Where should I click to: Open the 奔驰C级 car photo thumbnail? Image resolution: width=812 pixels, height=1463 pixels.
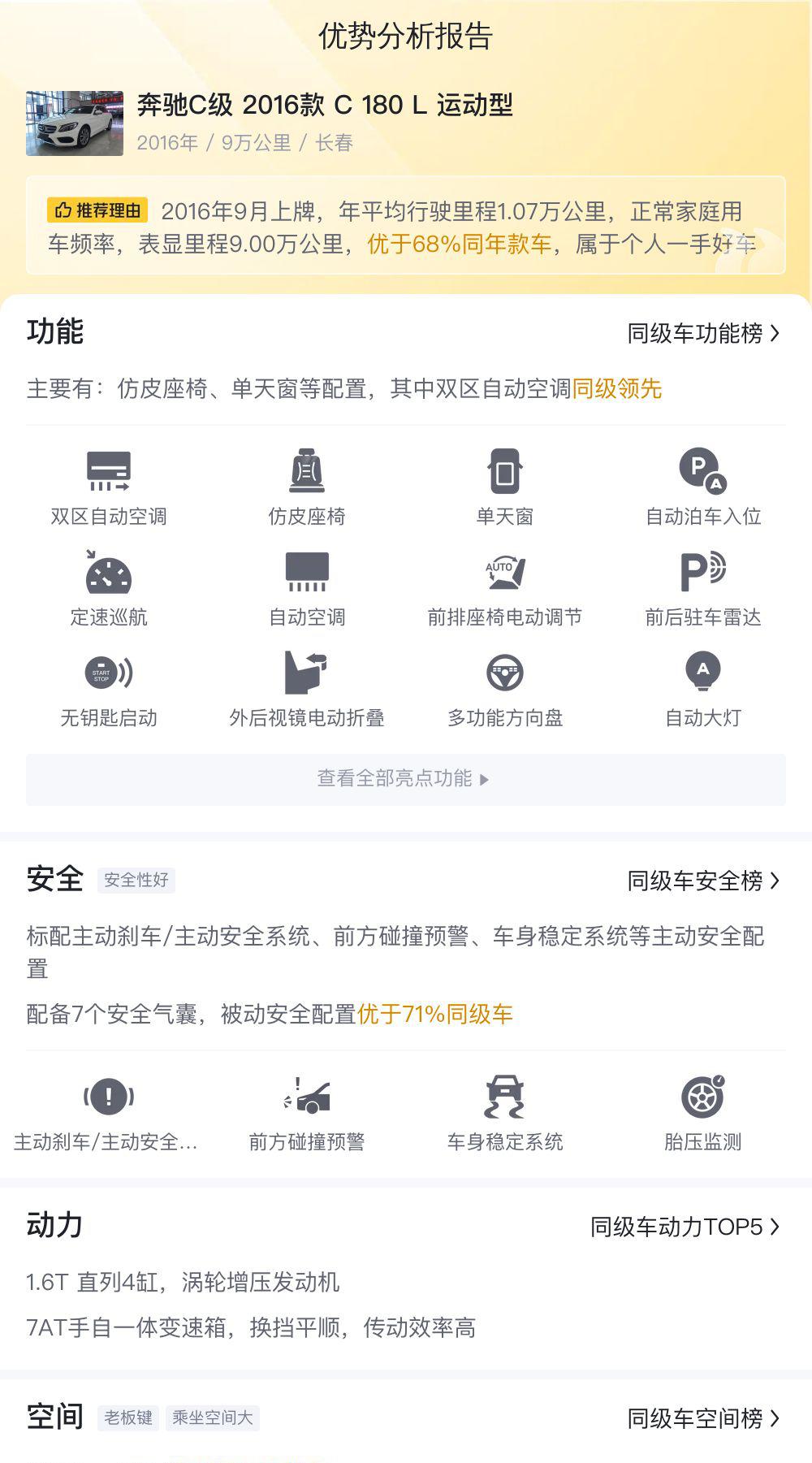click(x=75, y=123)
